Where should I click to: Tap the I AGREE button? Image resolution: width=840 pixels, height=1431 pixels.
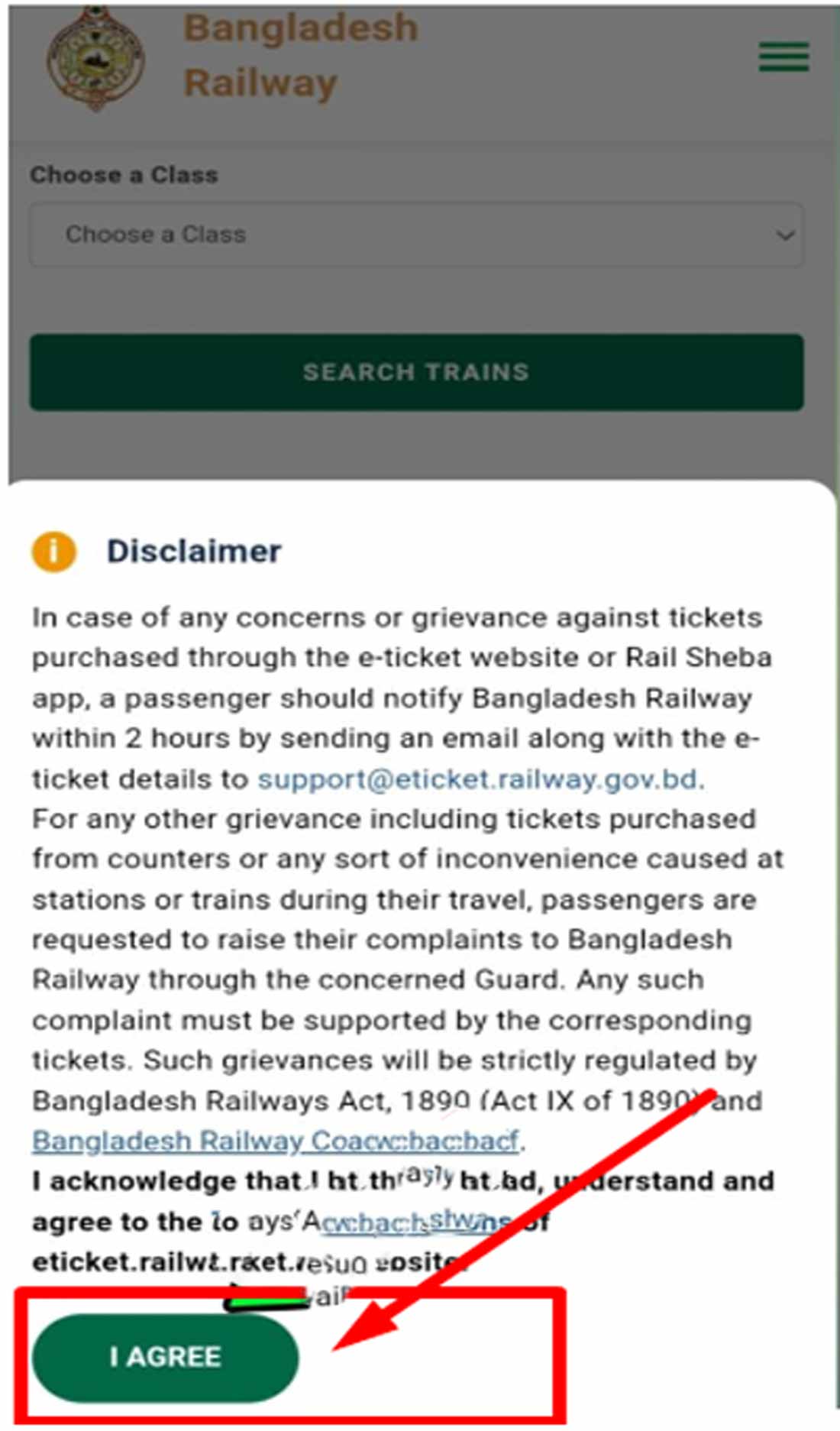point(165,1358)
